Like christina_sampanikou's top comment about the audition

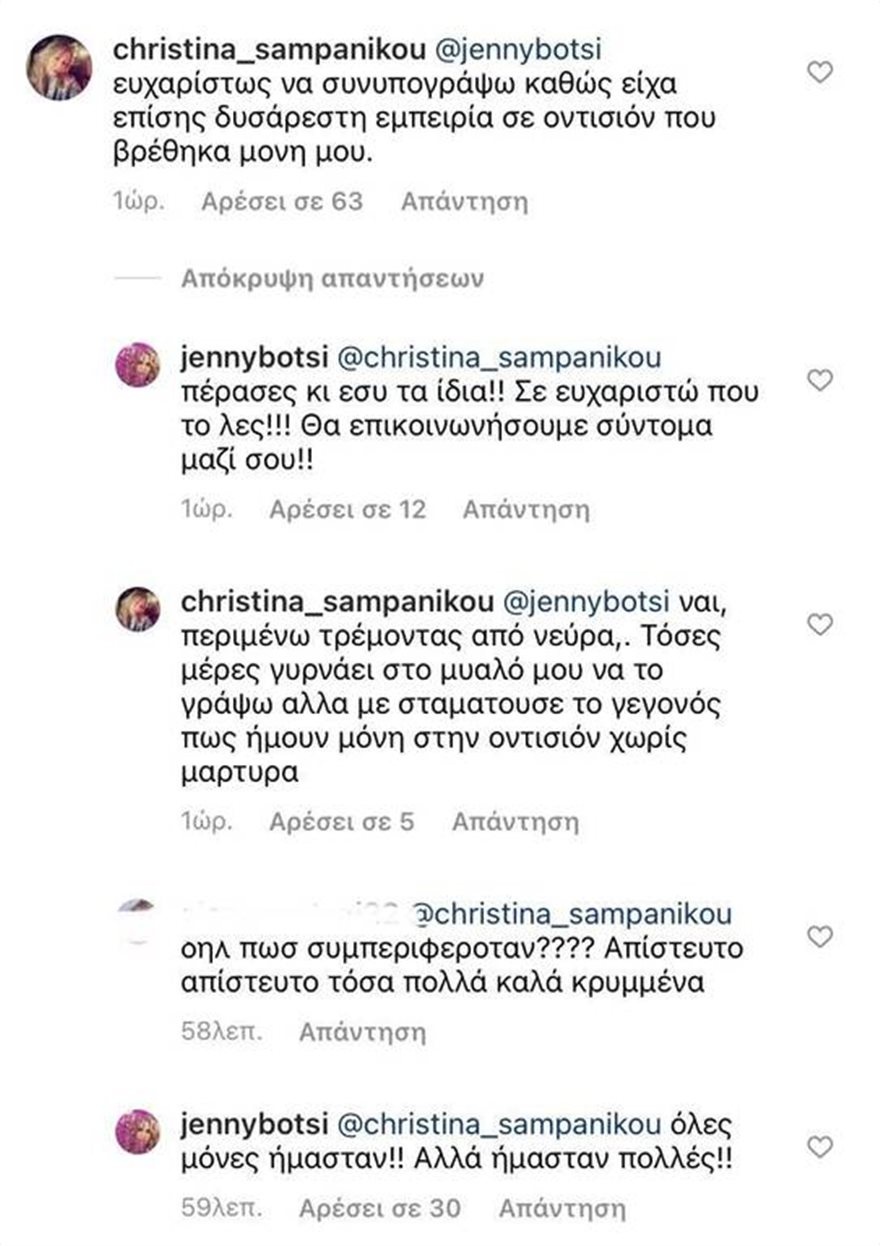(x=819, y=72)
